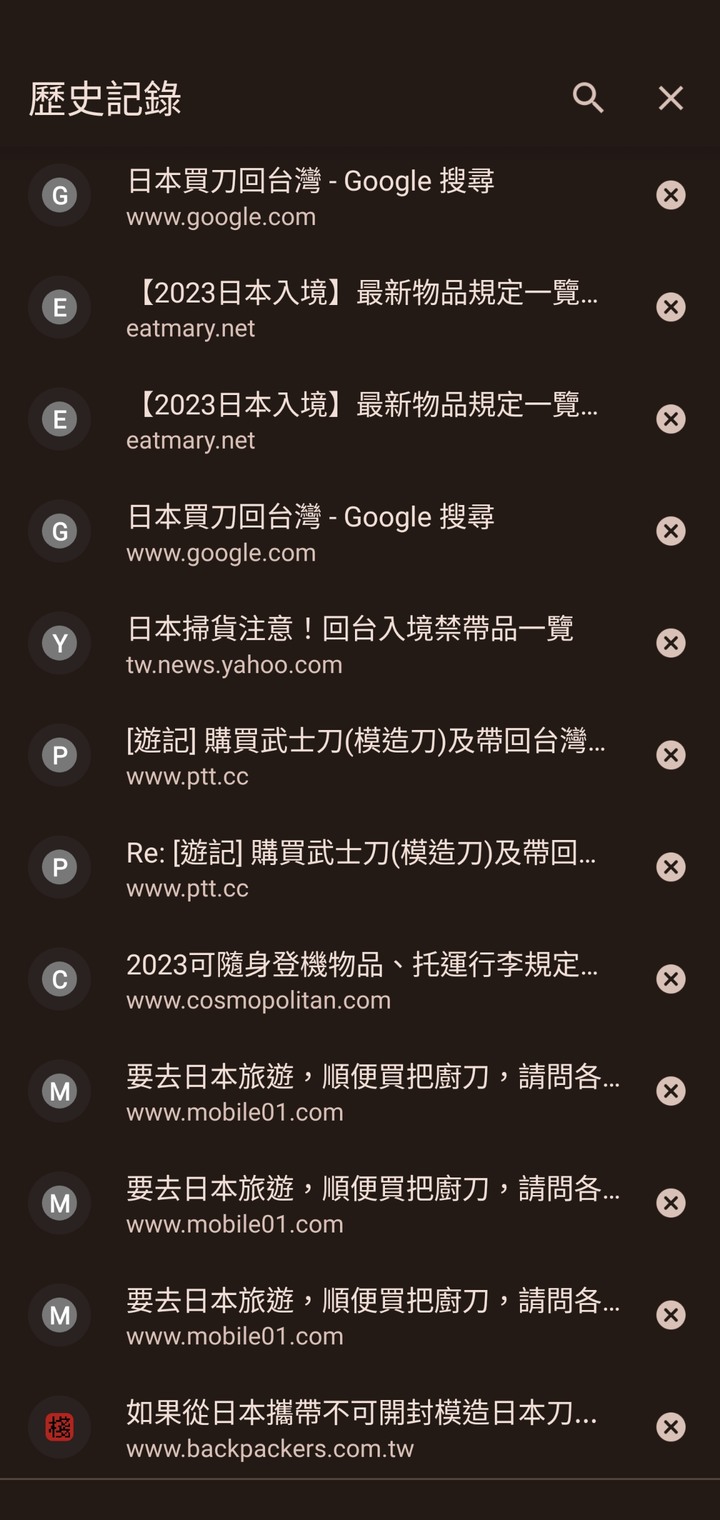Remove the tw.news.yahoo.com entry from history
Screen dimensions: 720x1520
(671, 643)
